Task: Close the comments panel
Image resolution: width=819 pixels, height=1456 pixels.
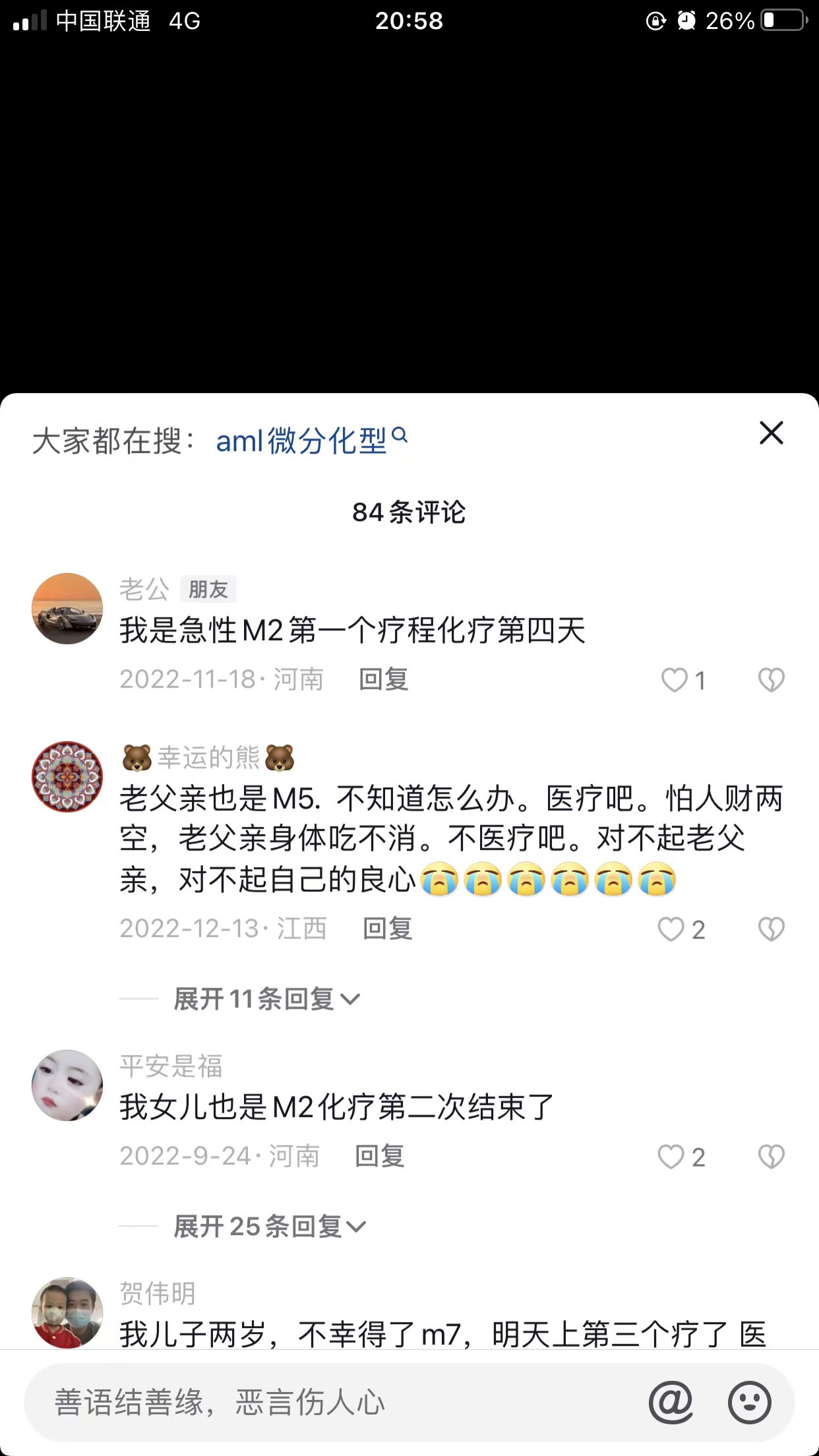Action: coord(771,433)
